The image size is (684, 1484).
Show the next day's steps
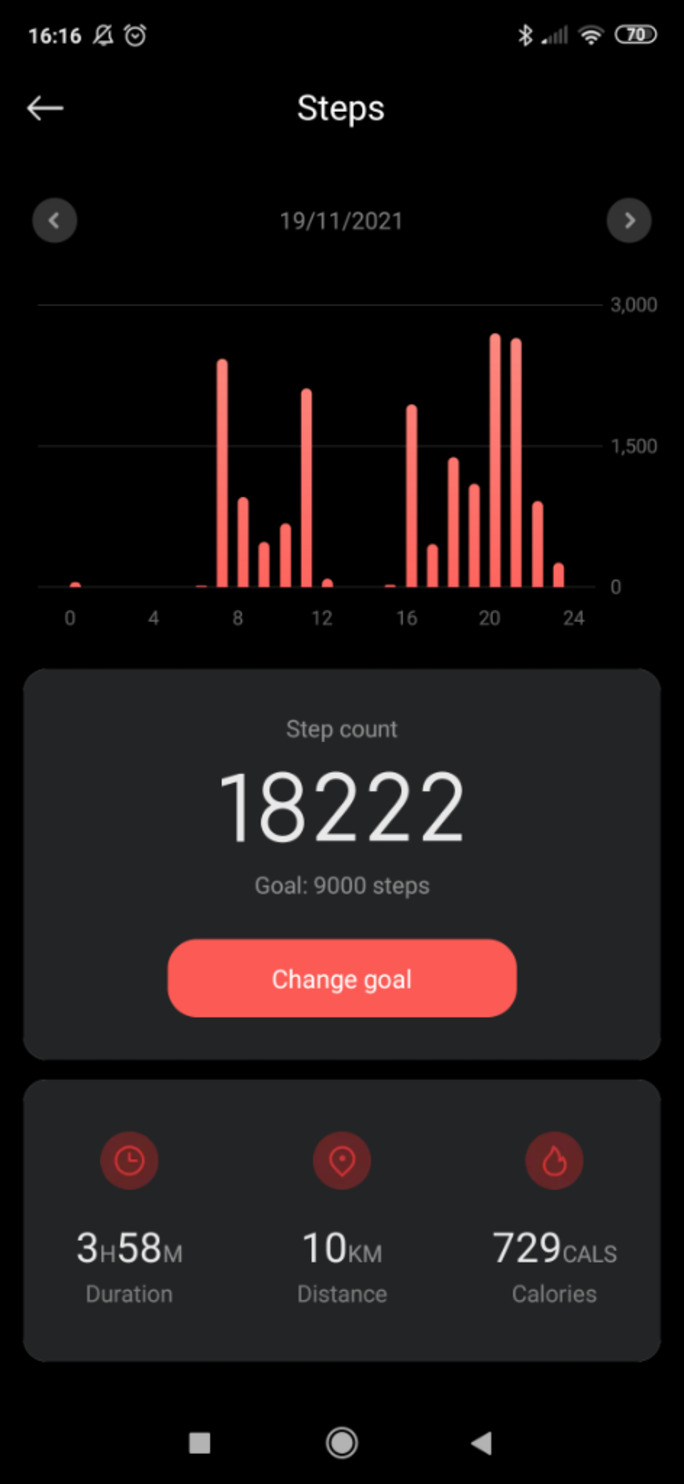(629, 221)
